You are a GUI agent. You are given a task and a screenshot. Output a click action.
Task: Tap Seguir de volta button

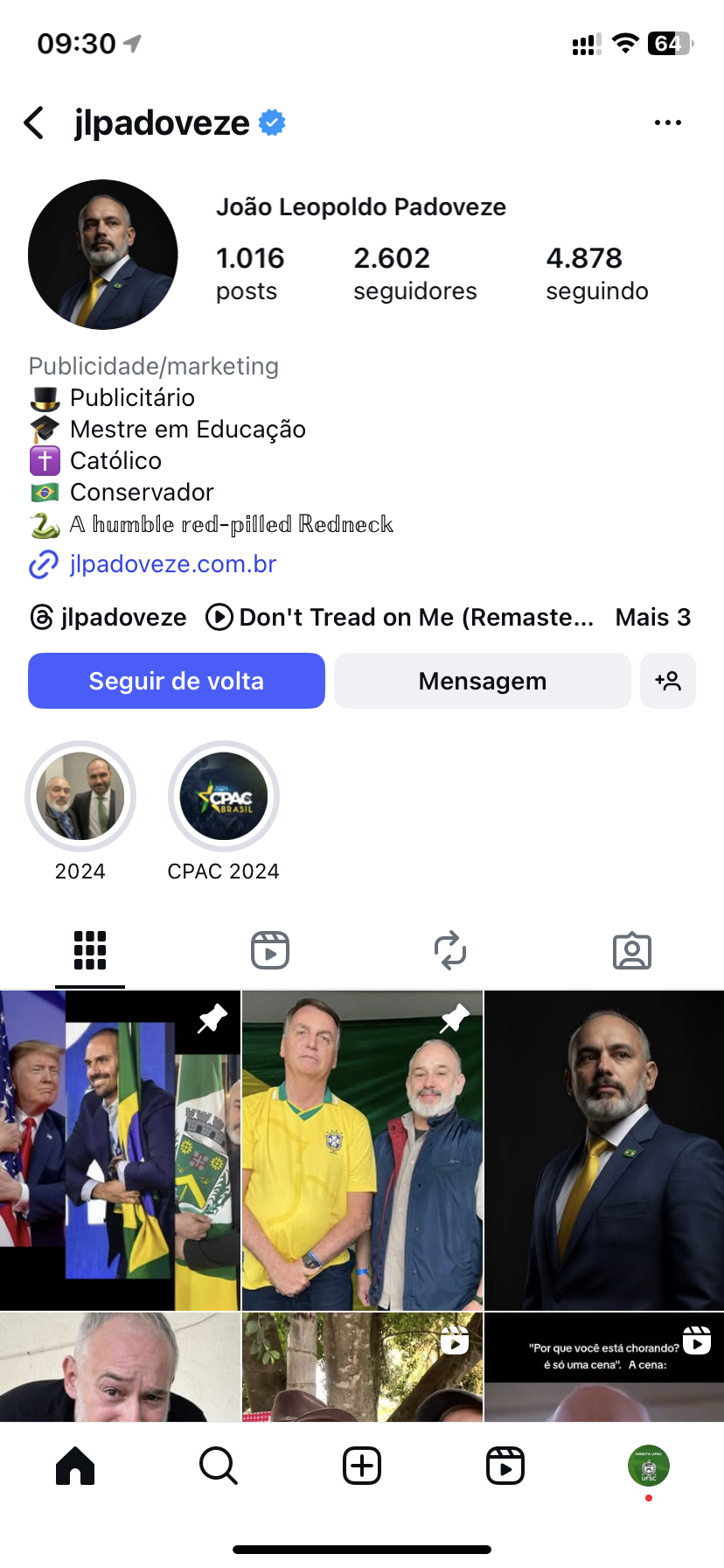177,681
